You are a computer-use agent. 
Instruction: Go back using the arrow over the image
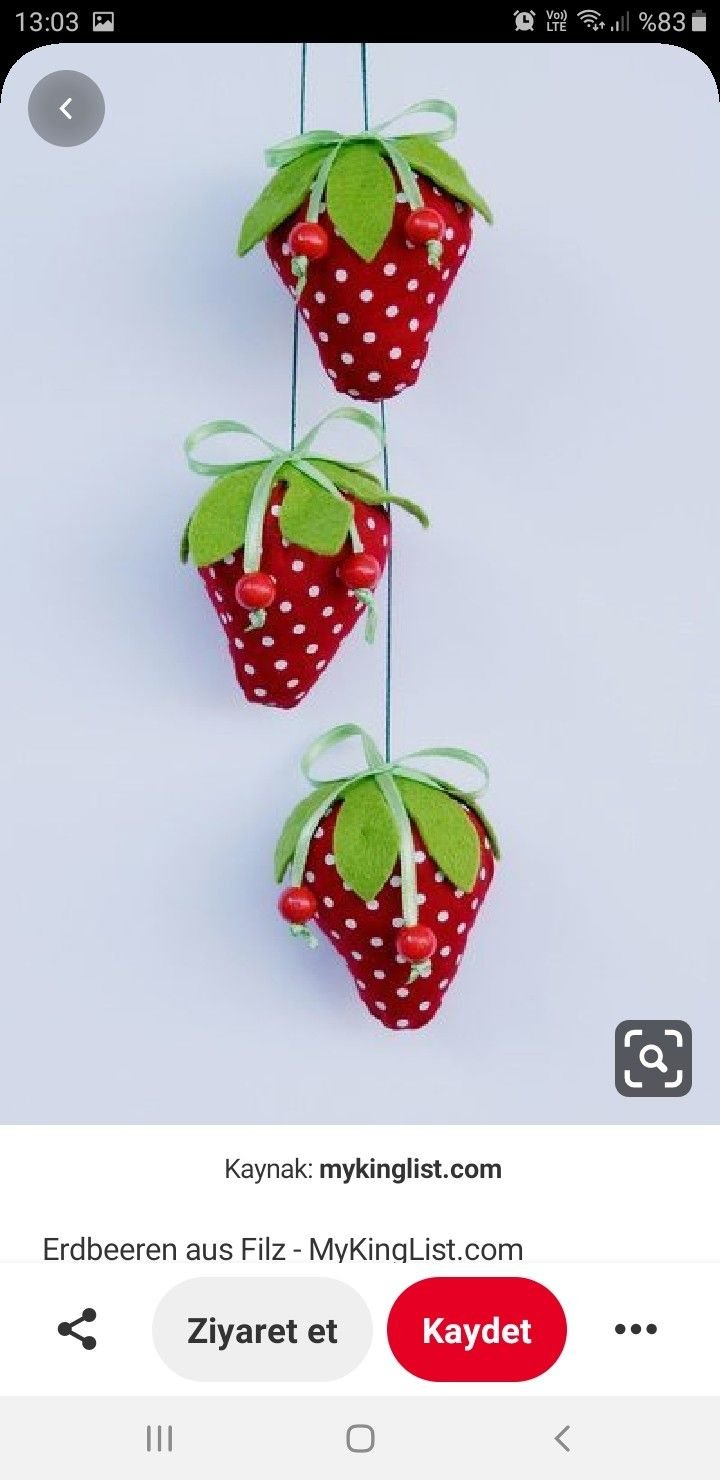click(66, 109)
